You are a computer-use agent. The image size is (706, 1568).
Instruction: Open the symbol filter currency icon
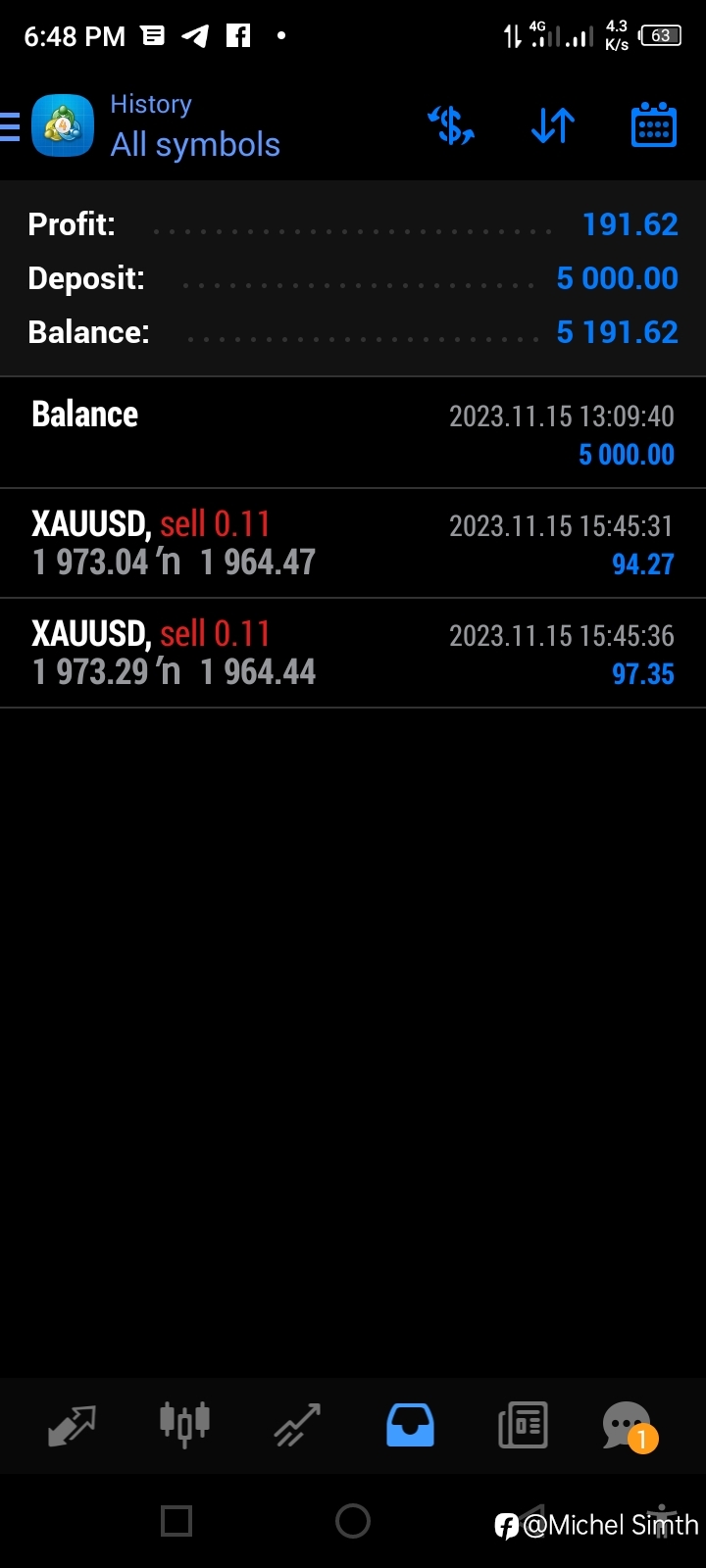451,126
